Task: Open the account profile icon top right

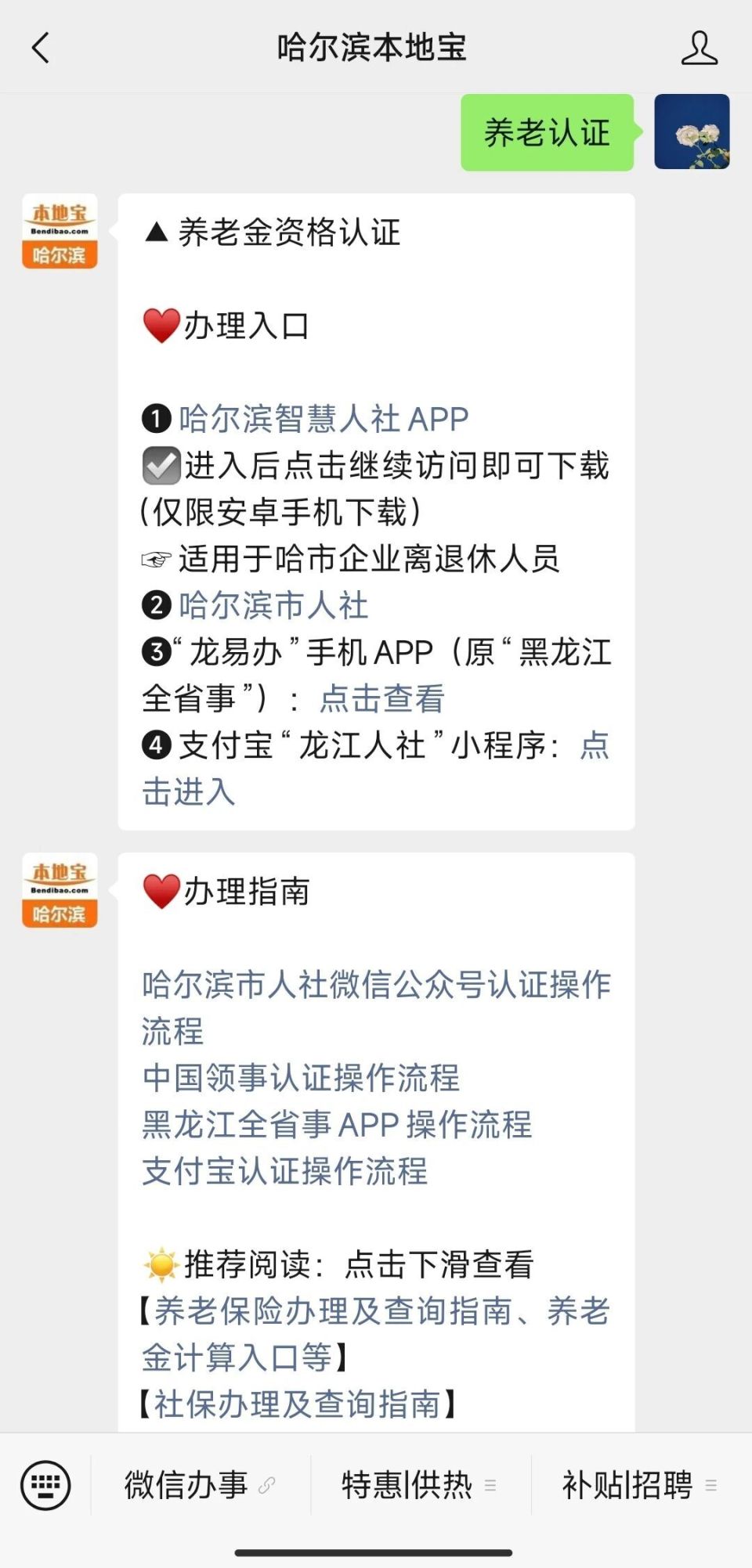Action: [700, 49]
